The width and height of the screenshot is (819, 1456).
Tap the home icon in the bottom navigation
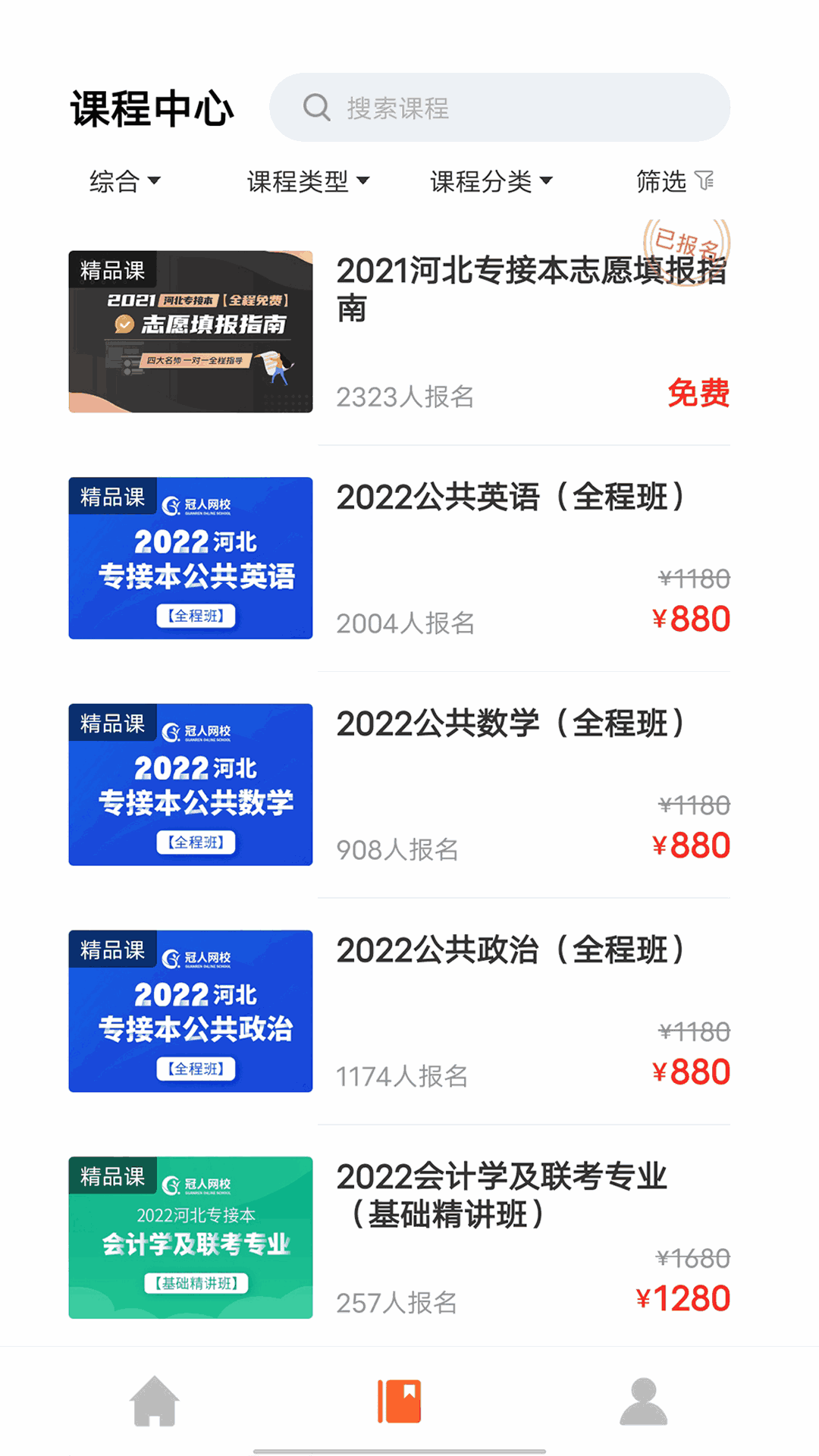pyautogui.click(x=154, y=1401)
